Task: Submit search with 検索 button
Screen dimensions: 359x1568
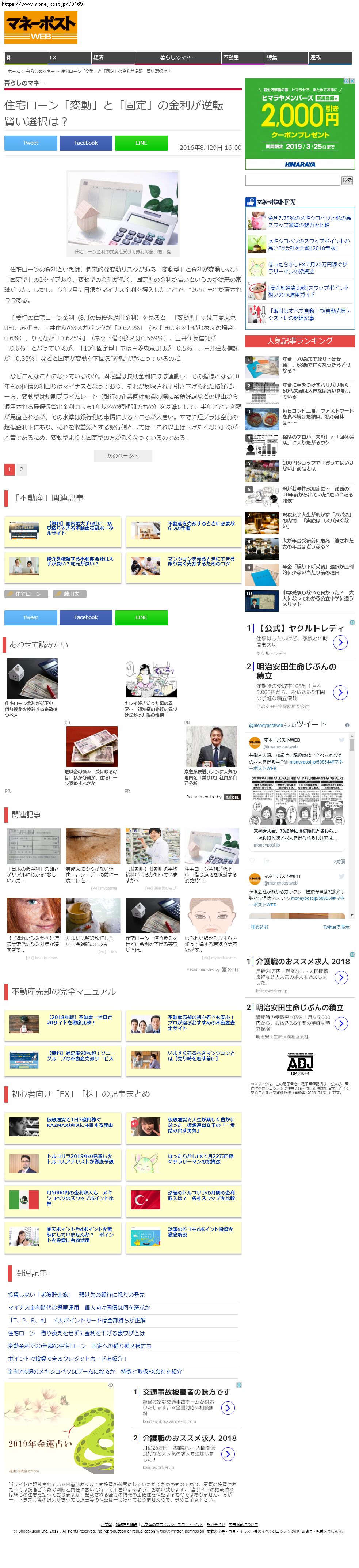Action: (347, 180)
